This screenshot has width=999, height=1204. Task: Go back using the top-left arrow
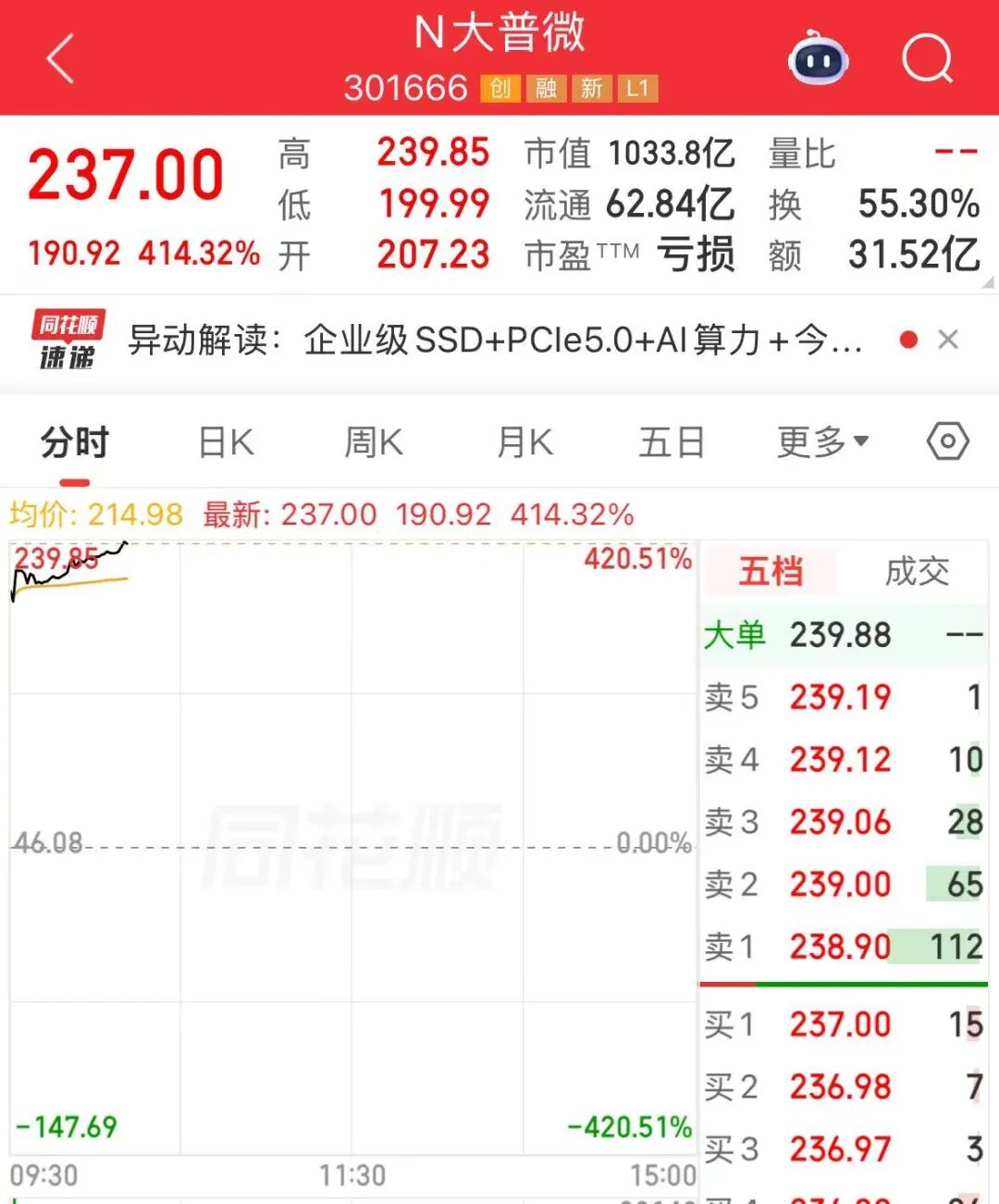(61, 60)
